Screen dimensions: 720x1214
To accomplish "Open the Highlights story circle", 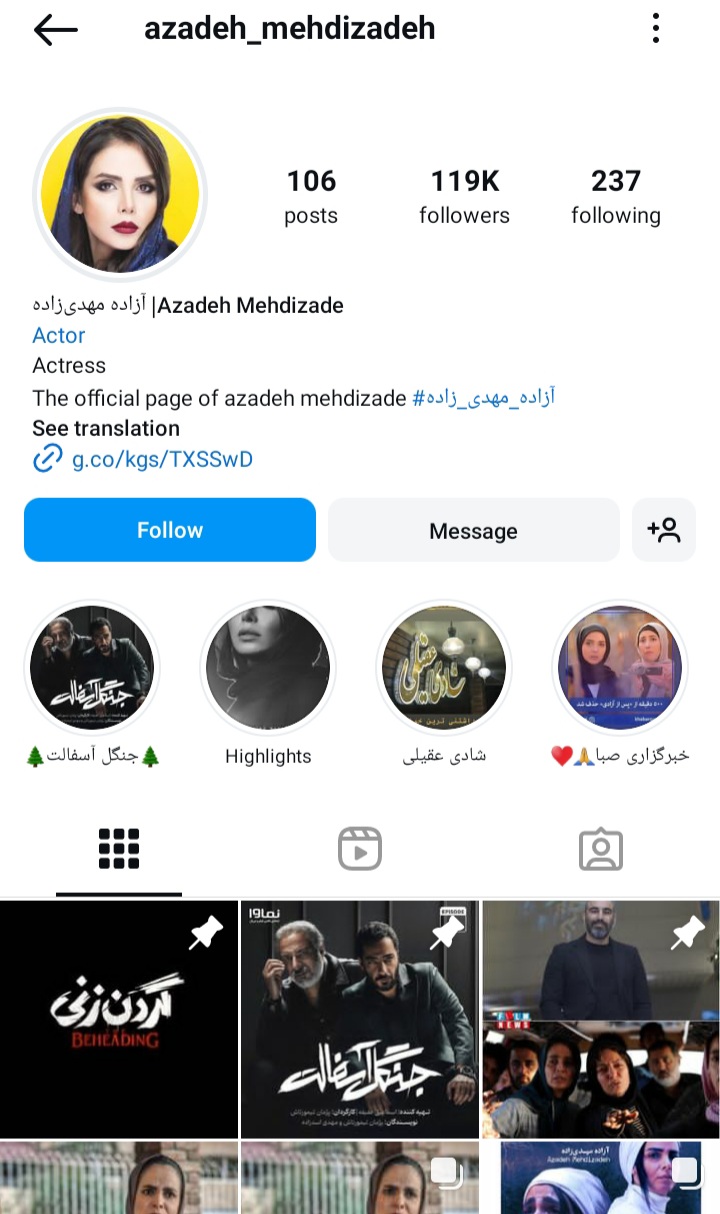I will pos(267,667).
